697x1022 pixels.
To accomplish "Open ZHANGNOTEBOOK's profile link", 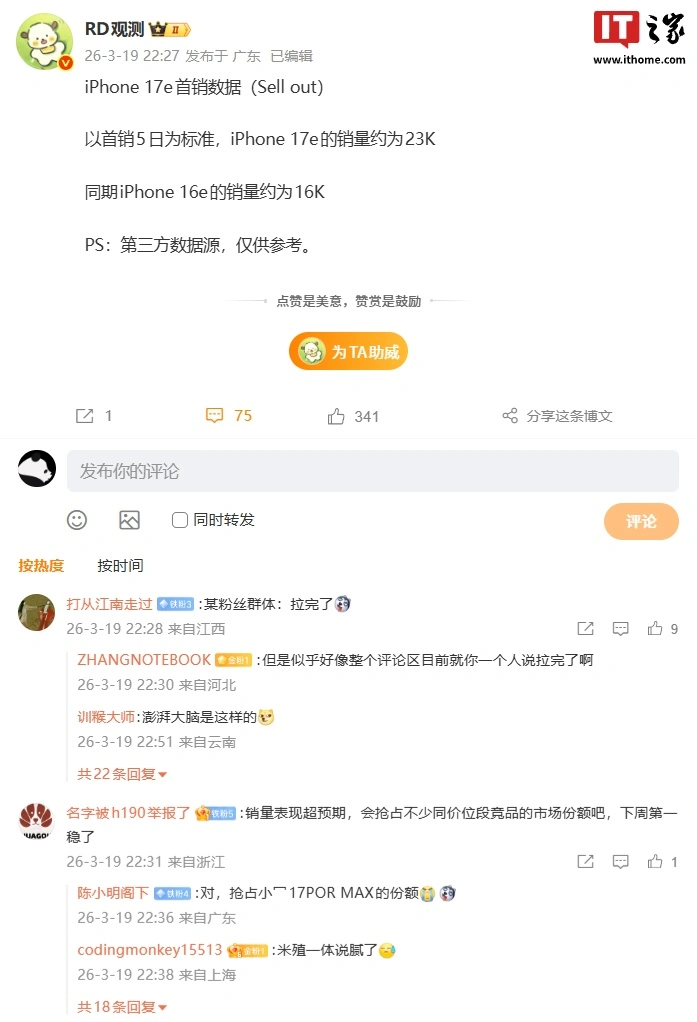I will click(144, 660).
